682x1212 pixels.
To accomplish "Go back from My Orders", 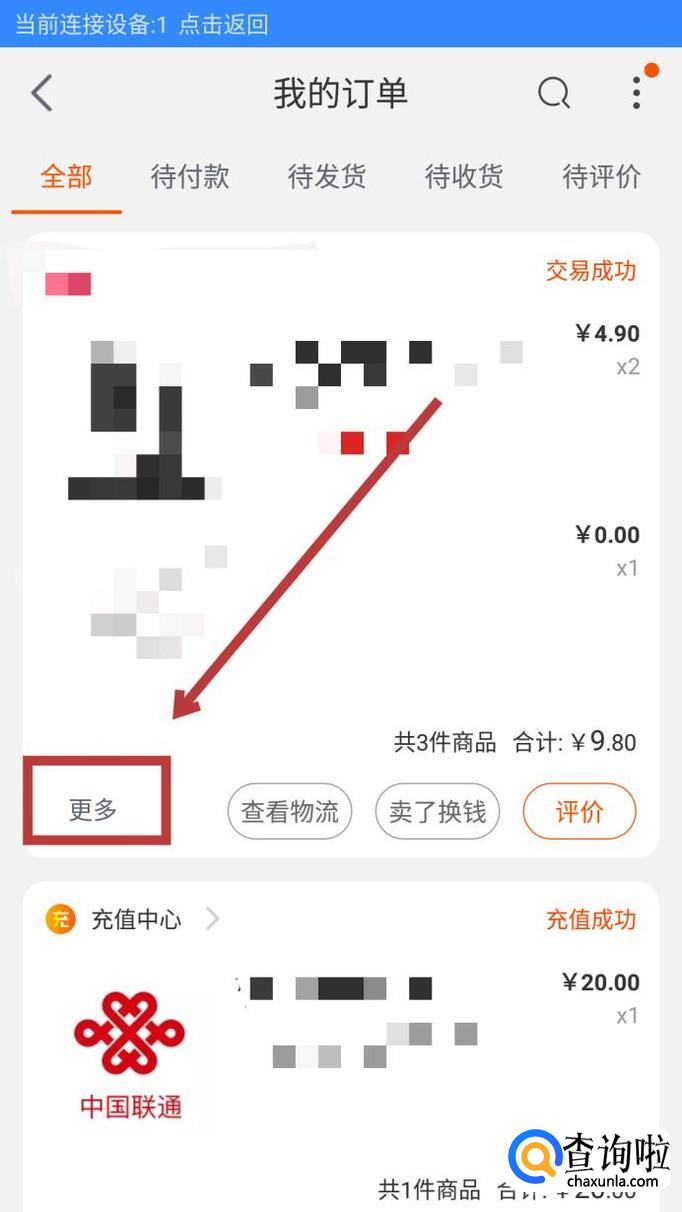I will pos(41,93).
